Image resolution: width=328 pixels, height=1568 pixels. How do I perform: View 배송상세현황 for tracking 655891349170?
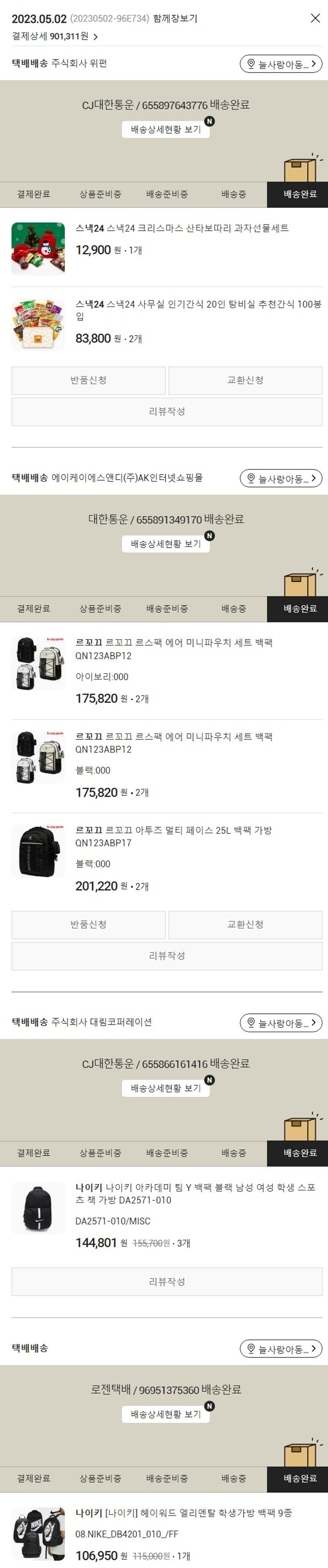[x=165, y=544]
